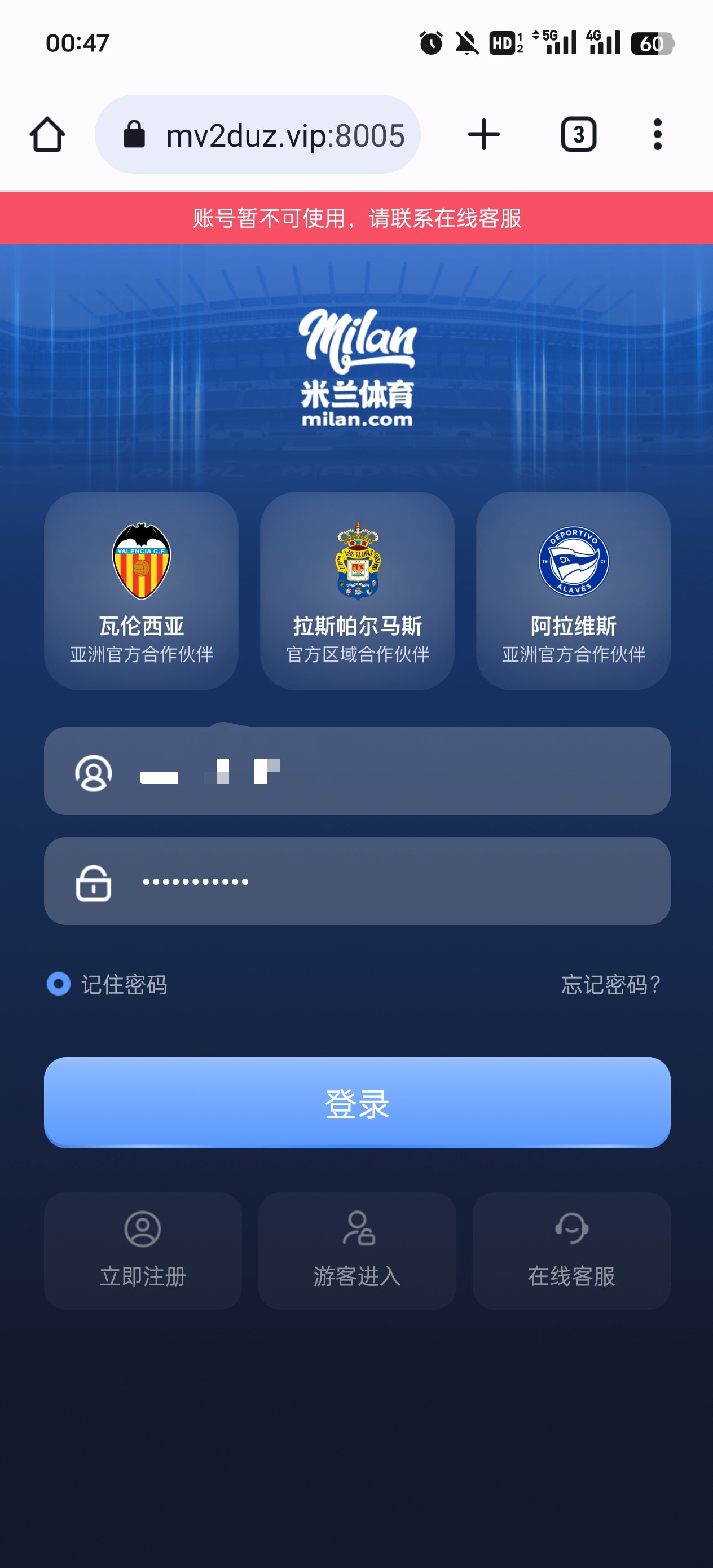This screenshot has width=713, height=1568.
Task: Open a new browser tab
Action: 484,135
